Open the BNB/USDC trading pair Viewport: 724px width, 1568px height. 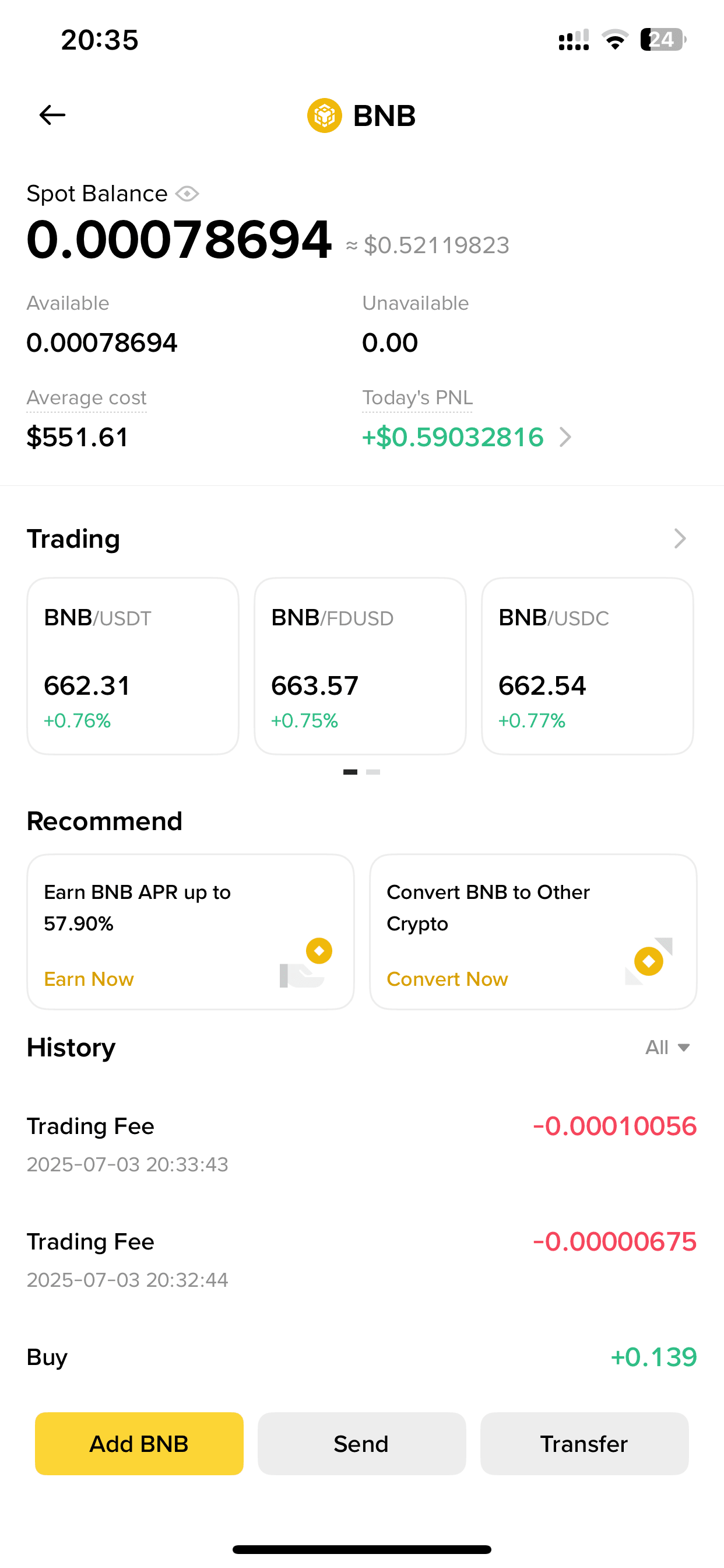click(587, 666)
